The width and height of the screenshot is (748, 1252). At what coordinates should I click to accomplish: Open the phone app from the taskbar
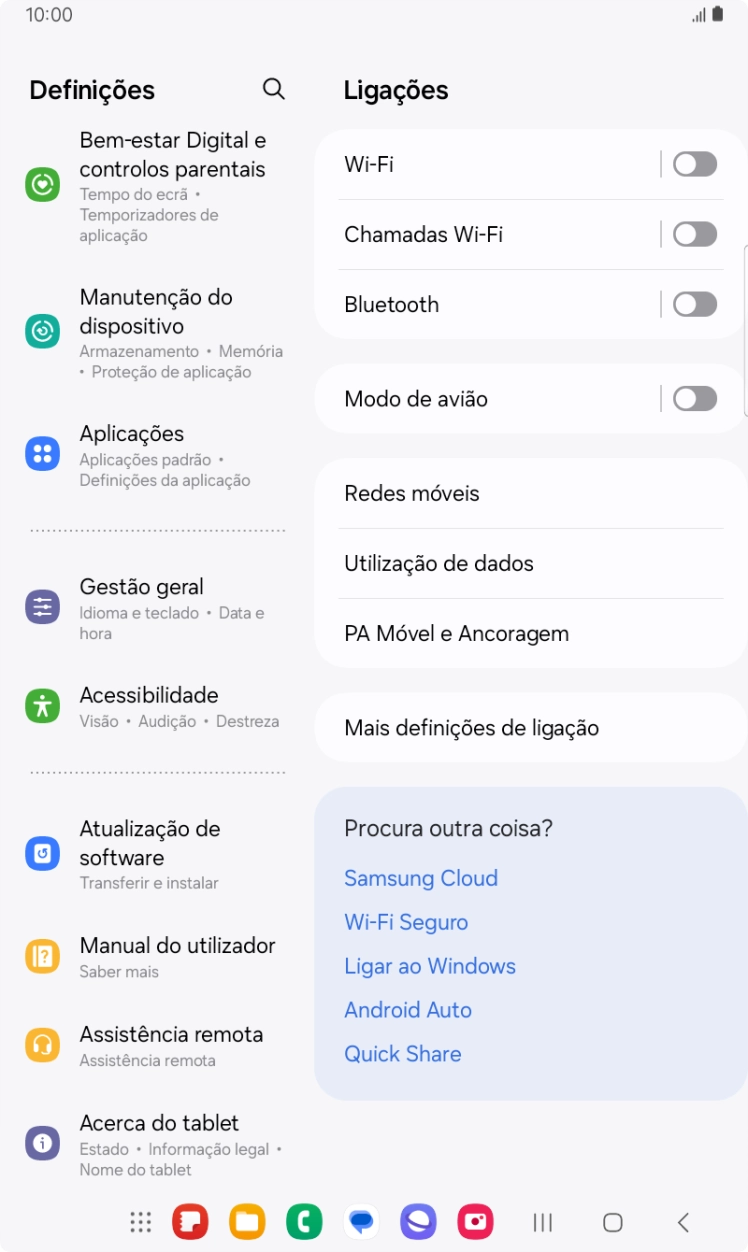(x=304, y=1221)
